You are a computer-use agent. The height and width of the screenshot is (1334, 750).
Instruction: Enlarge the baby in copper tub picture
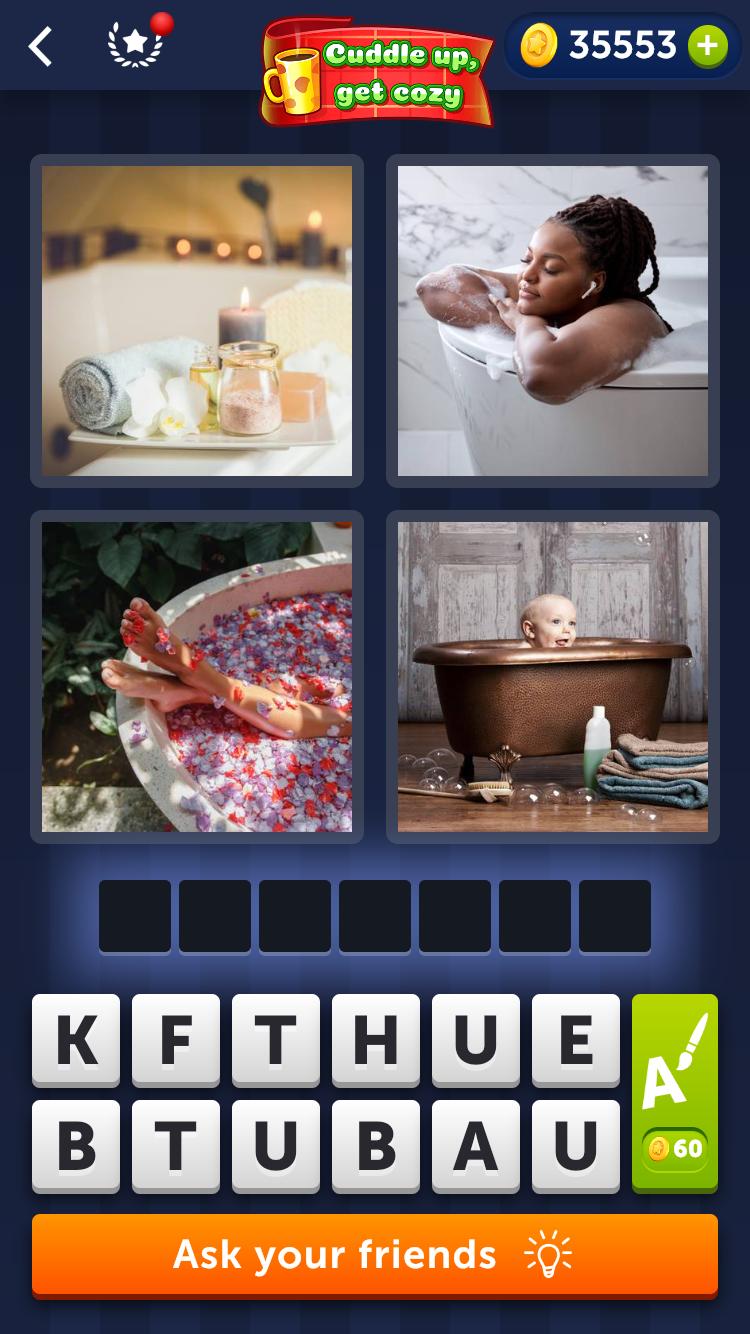[553, 677]
